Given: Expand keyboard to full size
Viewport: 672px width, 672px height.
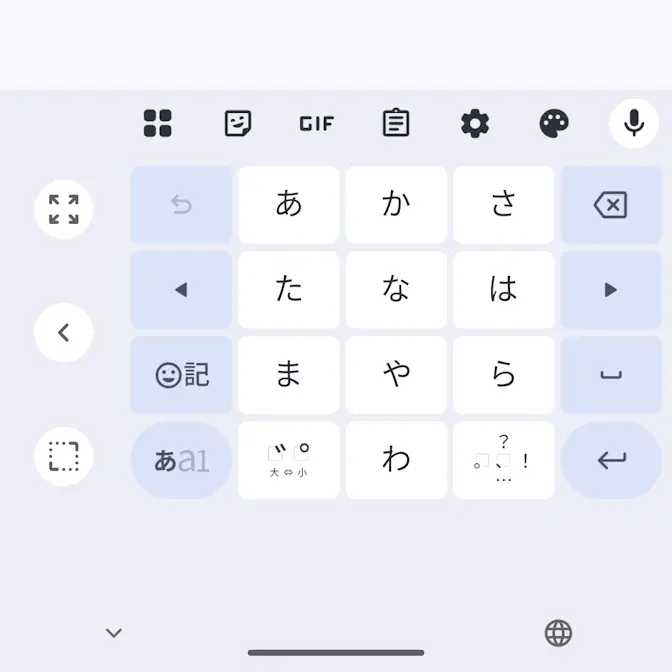Looking at the screenshot, I should [x=64, y=209].
